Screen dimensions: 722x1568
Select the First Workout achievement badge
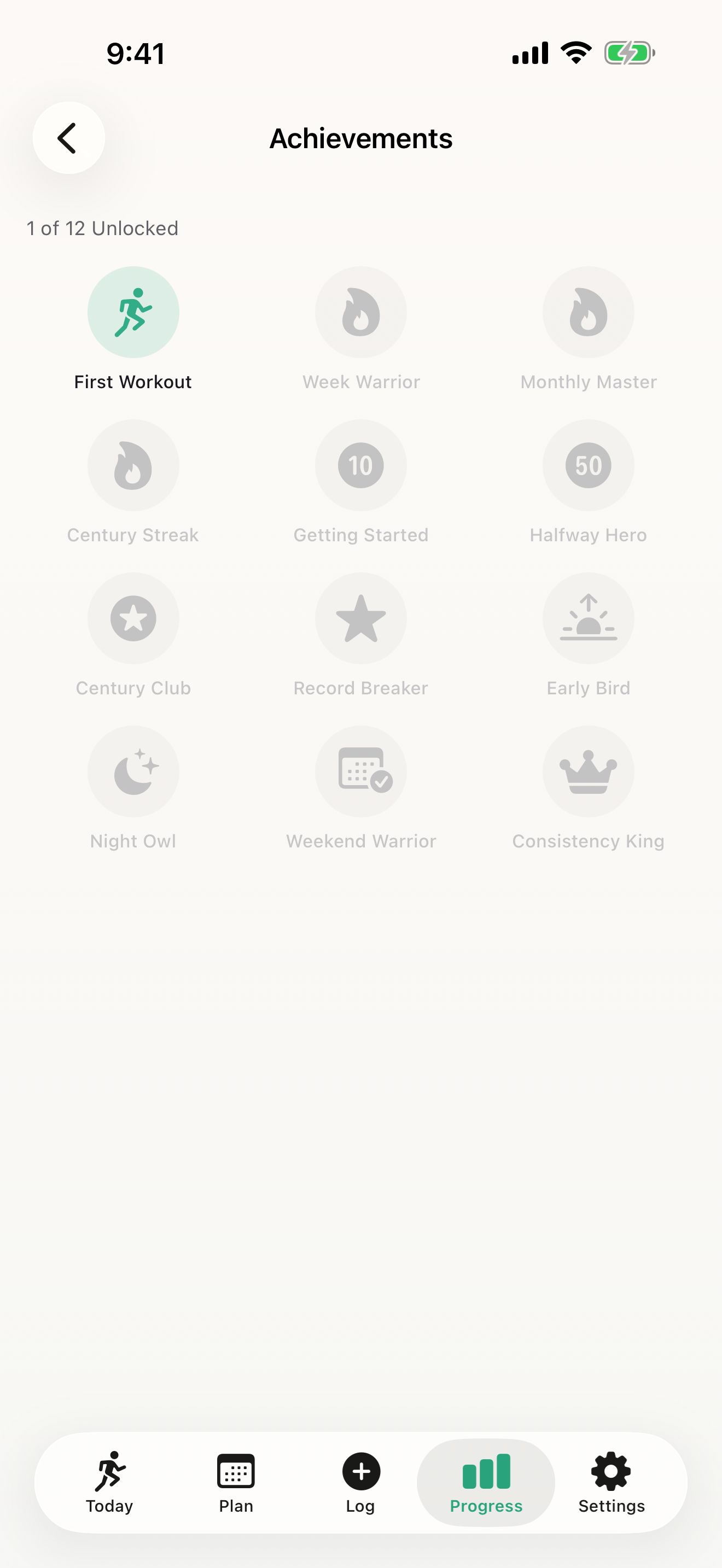click(133, 312)
